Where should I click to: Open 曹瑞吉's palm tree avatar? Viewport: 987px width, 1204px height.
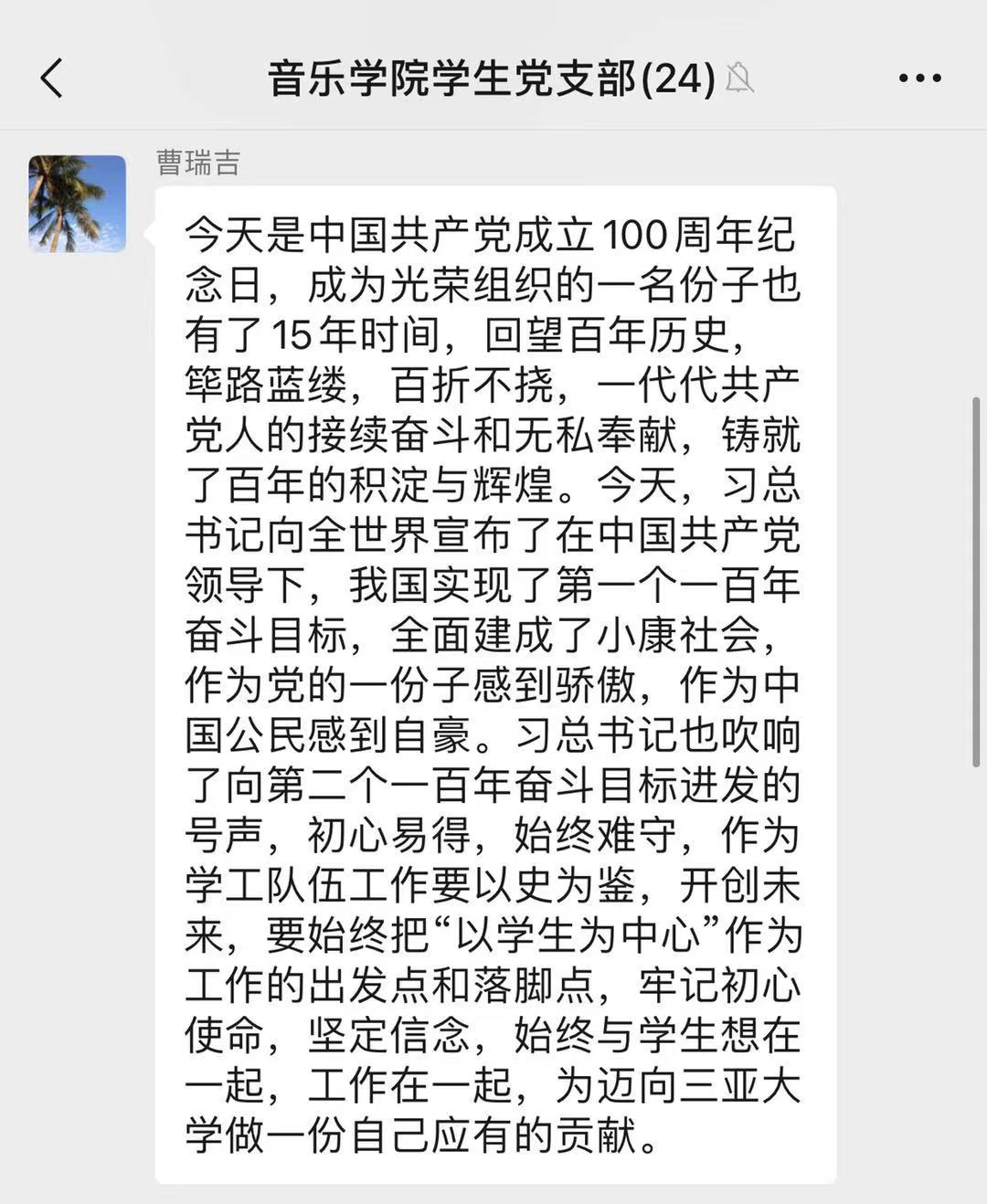78,204
